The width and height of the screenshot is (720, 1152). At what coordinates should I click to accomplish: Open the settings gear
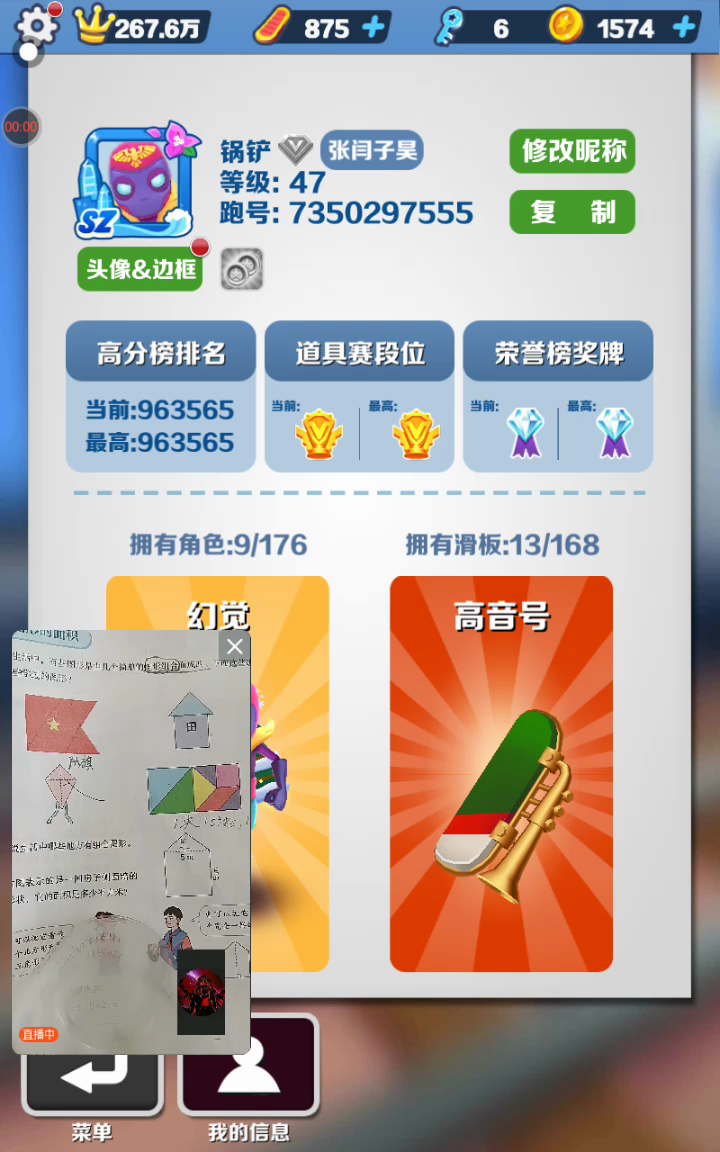click(x=36, y=26)
